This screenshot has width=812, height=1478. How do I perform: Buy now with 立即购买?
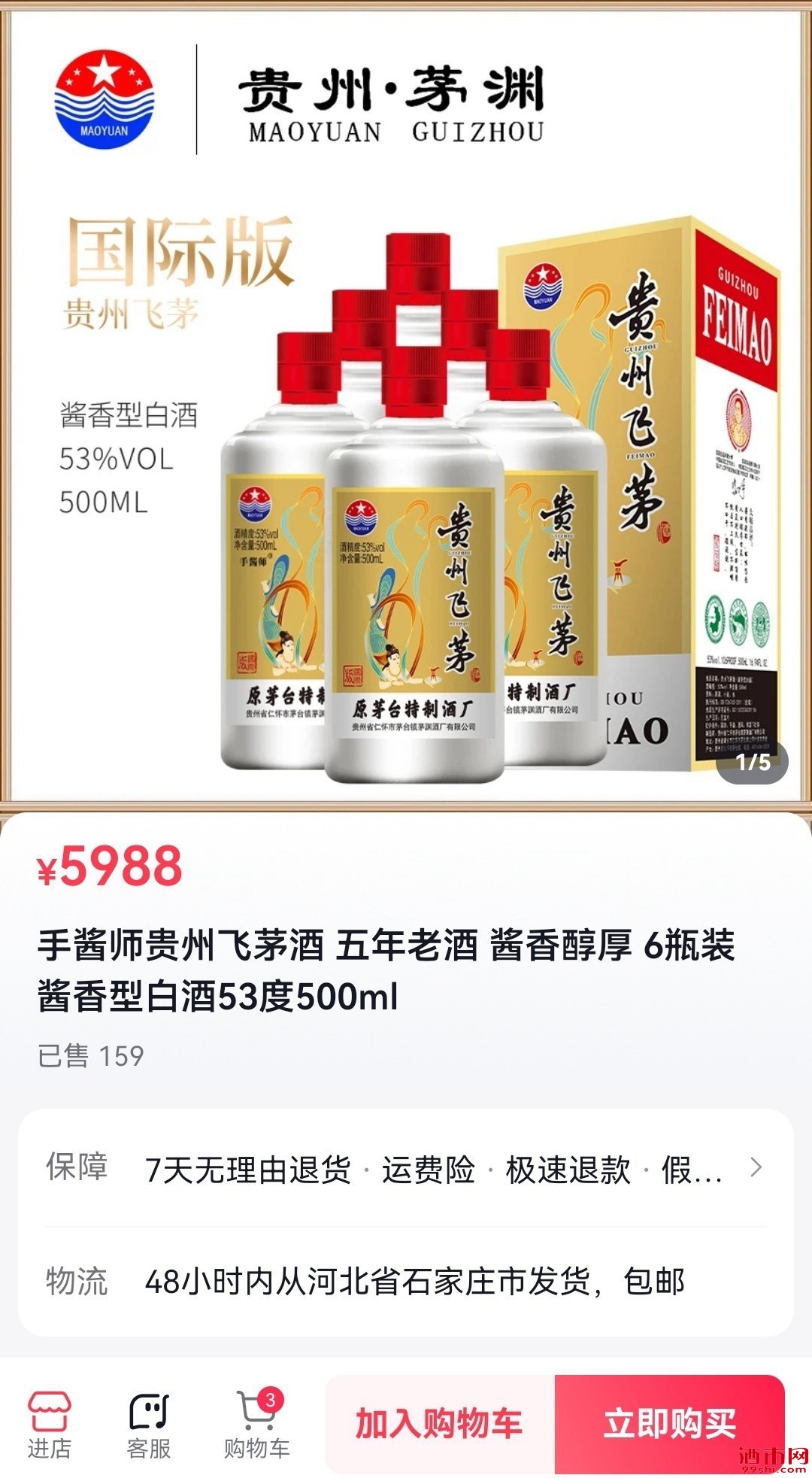[669, 1424]
